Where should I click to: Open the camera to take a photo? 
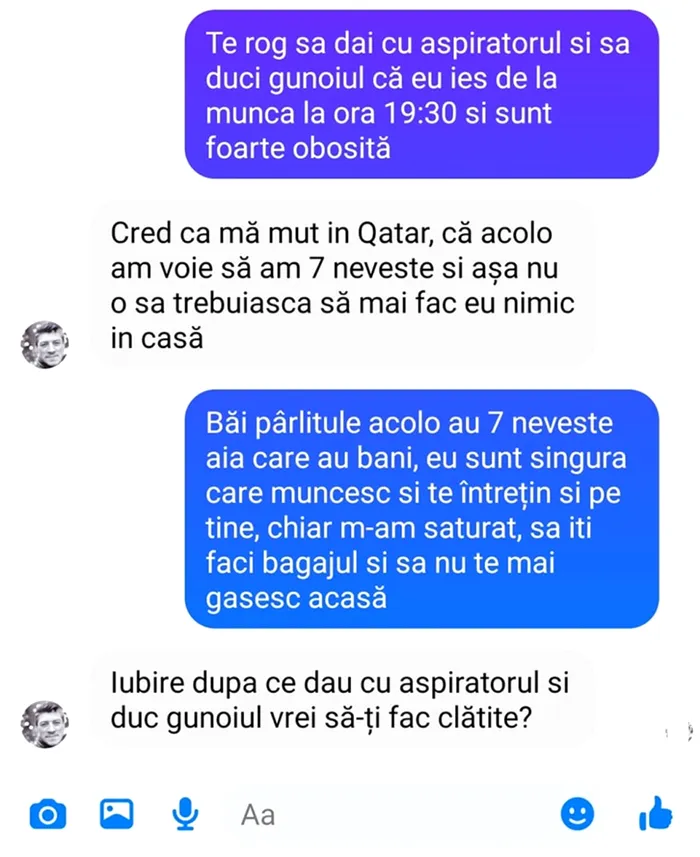(x=47, y=815)
